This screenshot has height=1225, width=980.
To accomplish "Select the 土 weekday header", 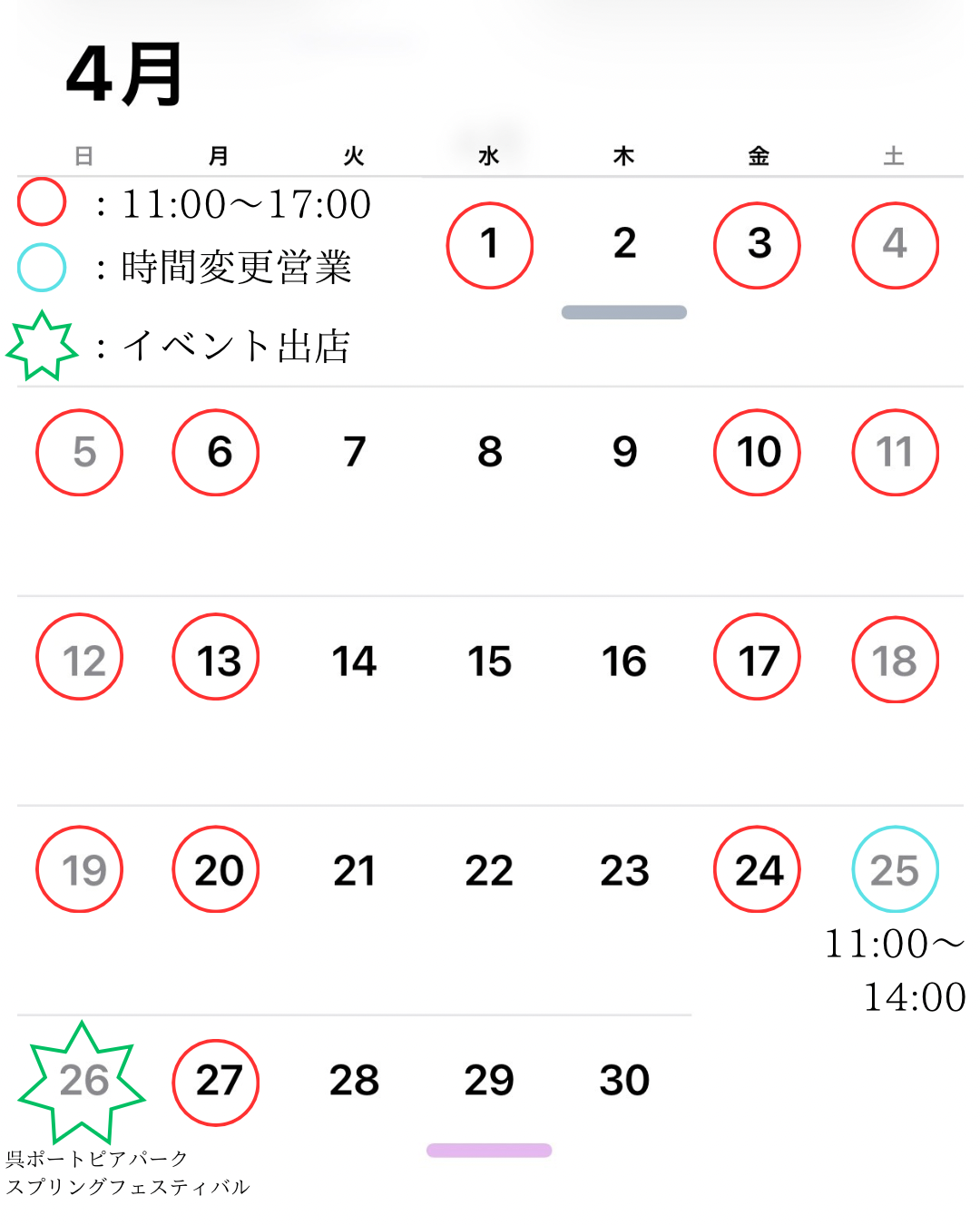I will [894, 155].
